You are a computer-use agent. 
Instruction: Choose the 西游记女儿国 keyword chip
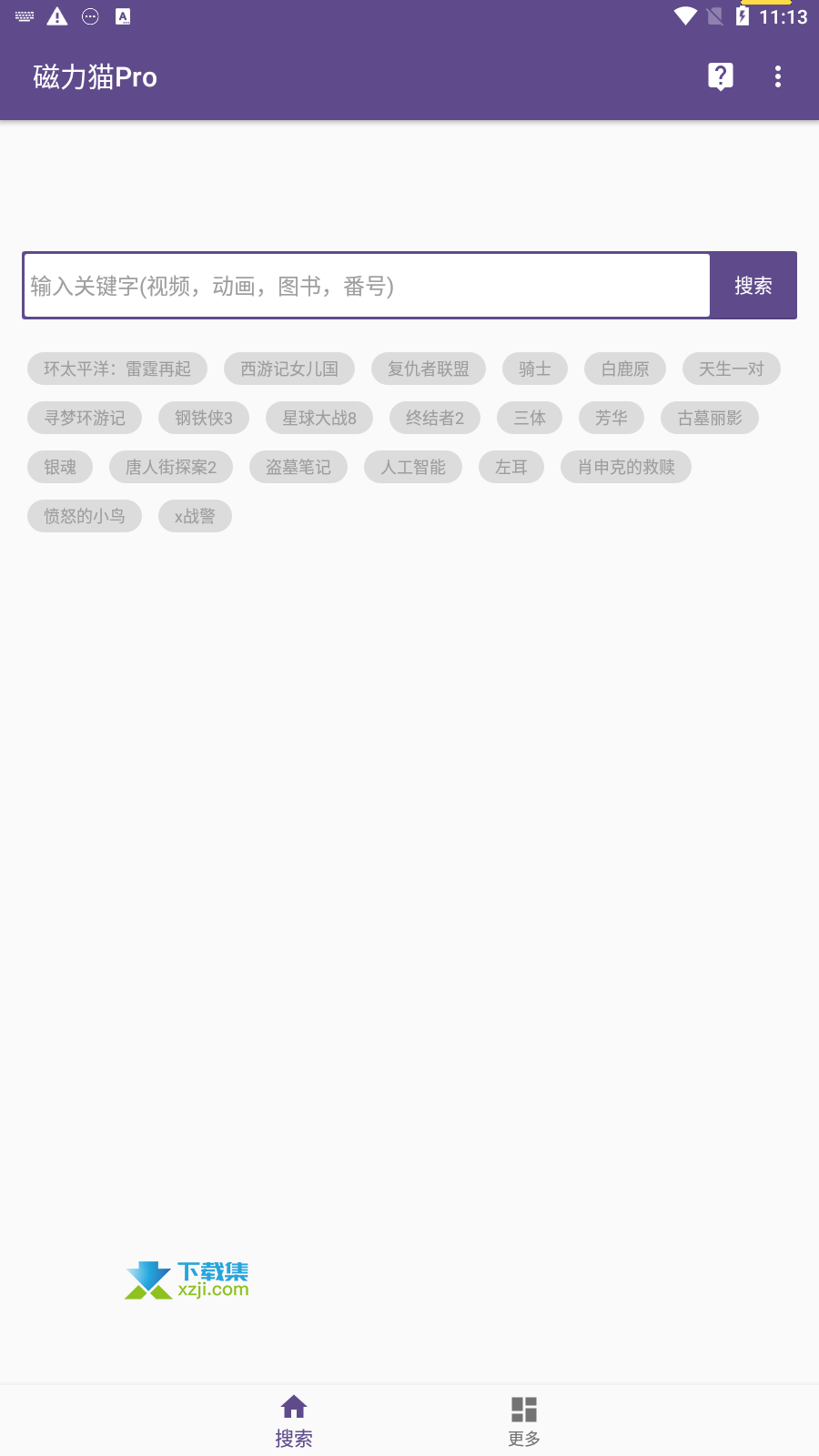[x=289, y=369]
